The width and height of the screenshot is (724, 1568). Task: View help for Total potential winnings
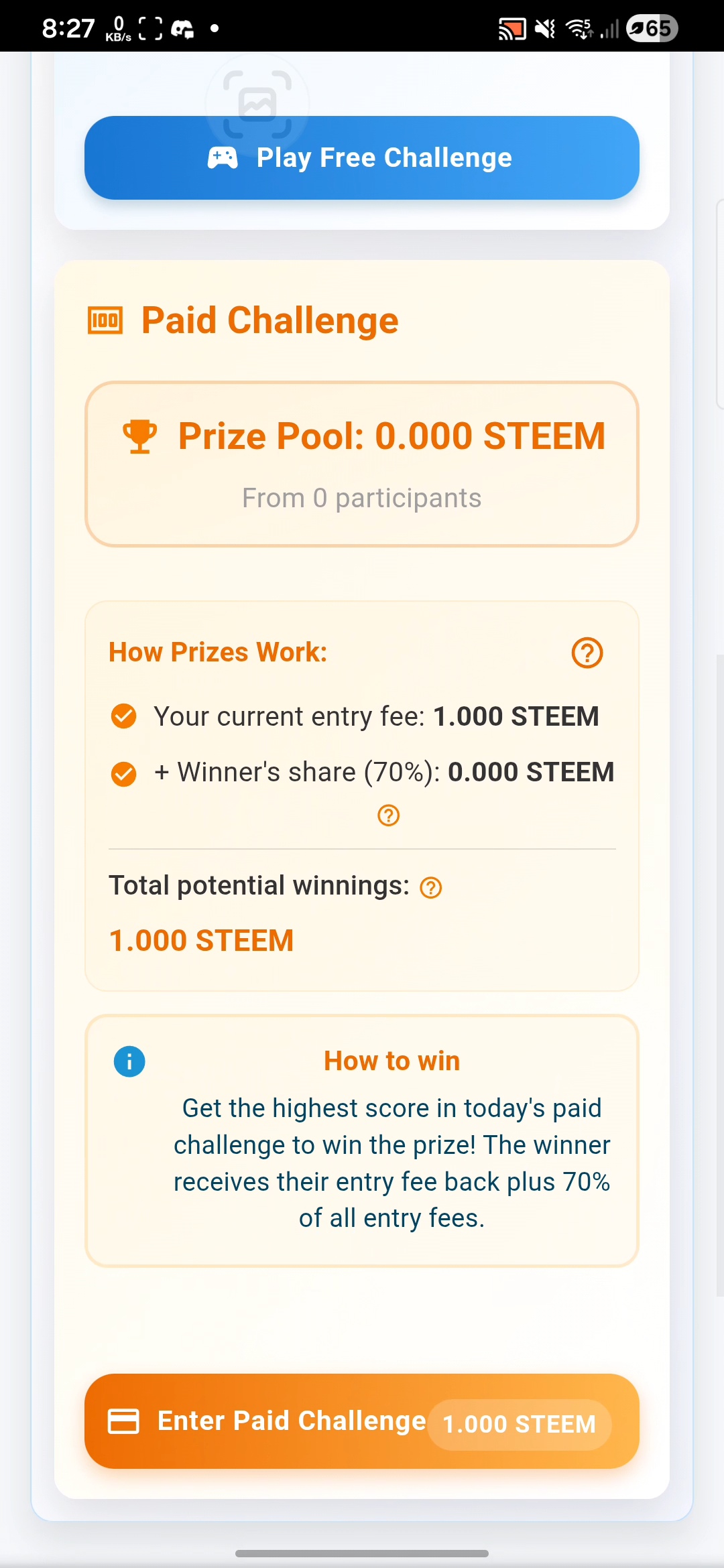(430, 888)
